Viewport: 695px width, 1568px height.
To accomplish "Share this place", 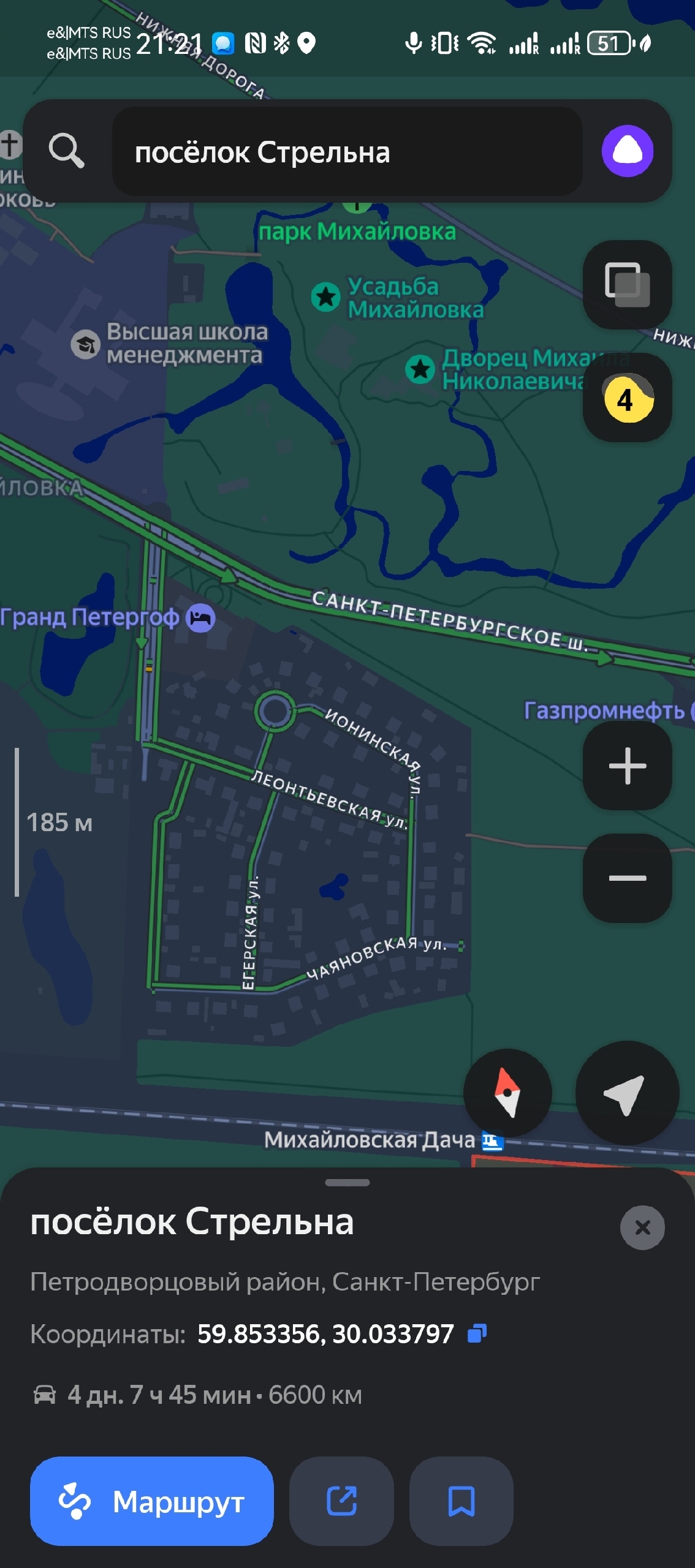I will [341, 1501].
